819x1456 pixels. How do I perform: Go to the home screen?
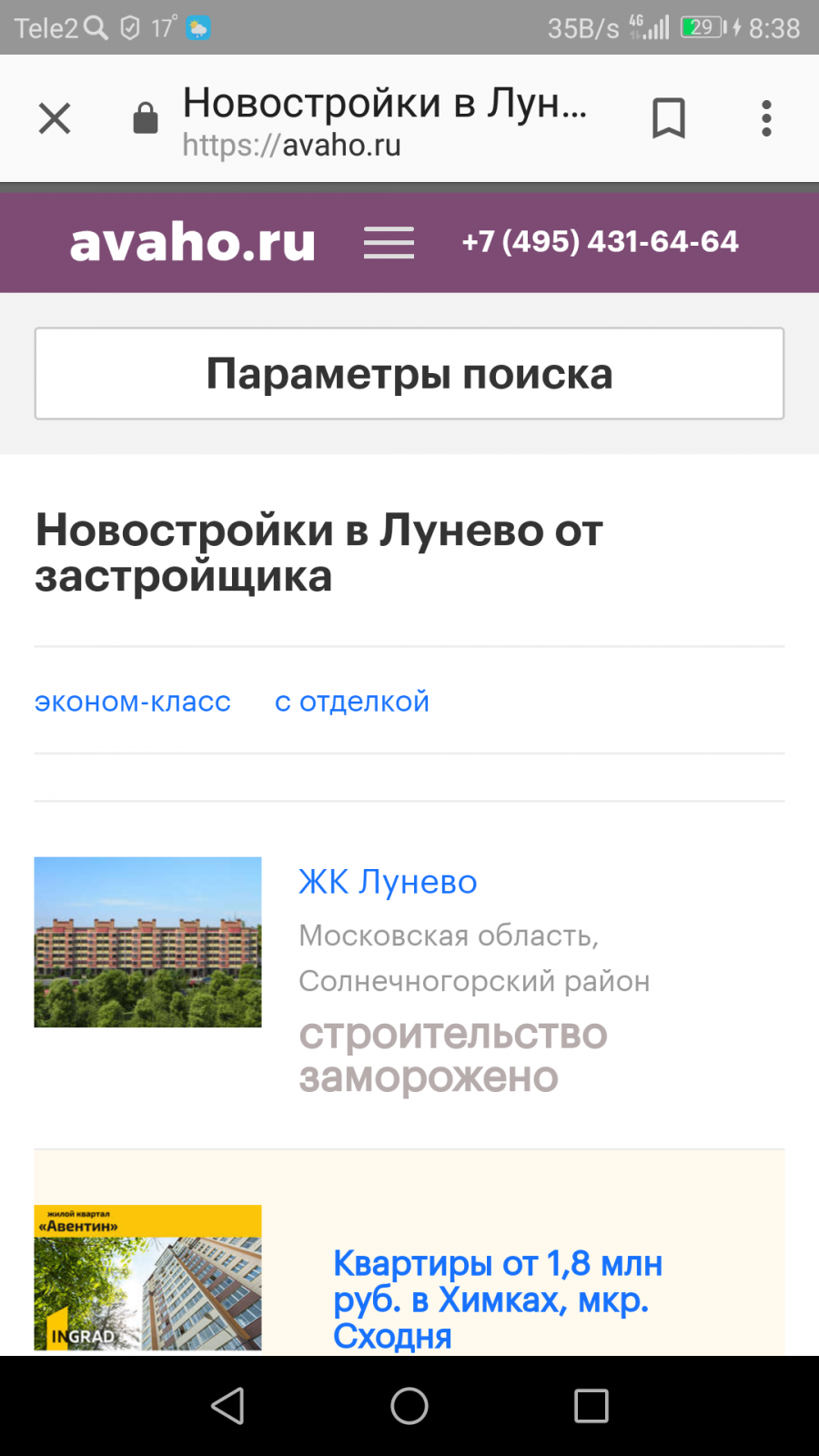click(409, 1406)
